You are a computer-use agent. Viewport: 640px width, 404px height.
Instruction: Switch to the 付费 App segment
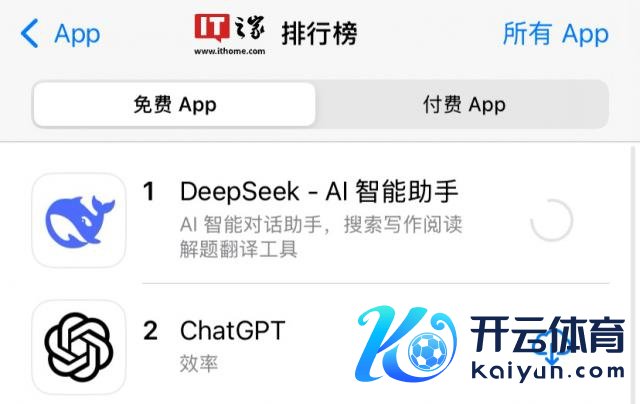coord(463,105)
